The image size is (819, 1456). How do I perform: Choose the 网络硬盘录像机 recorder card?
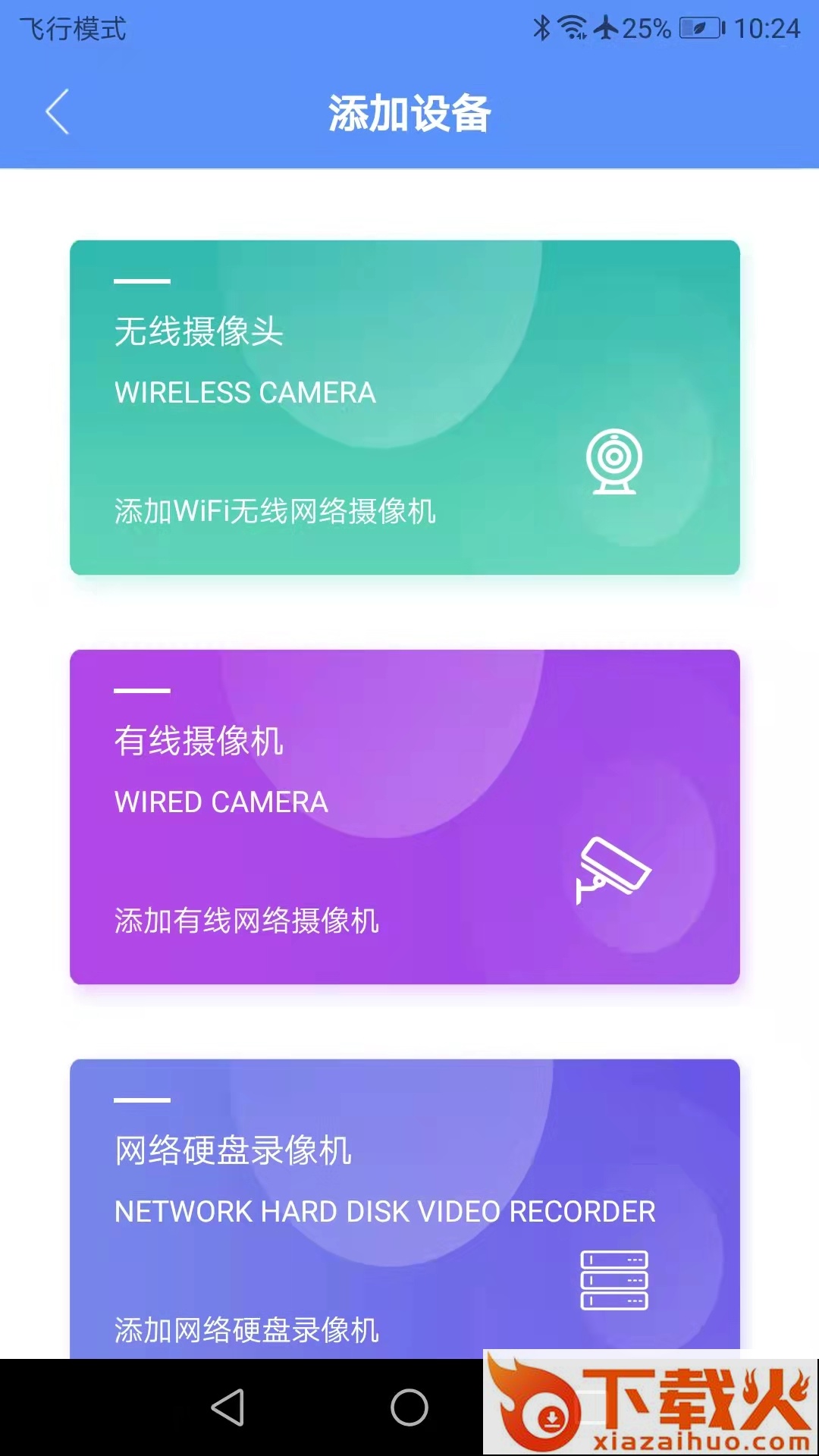tap(404, 1210)
